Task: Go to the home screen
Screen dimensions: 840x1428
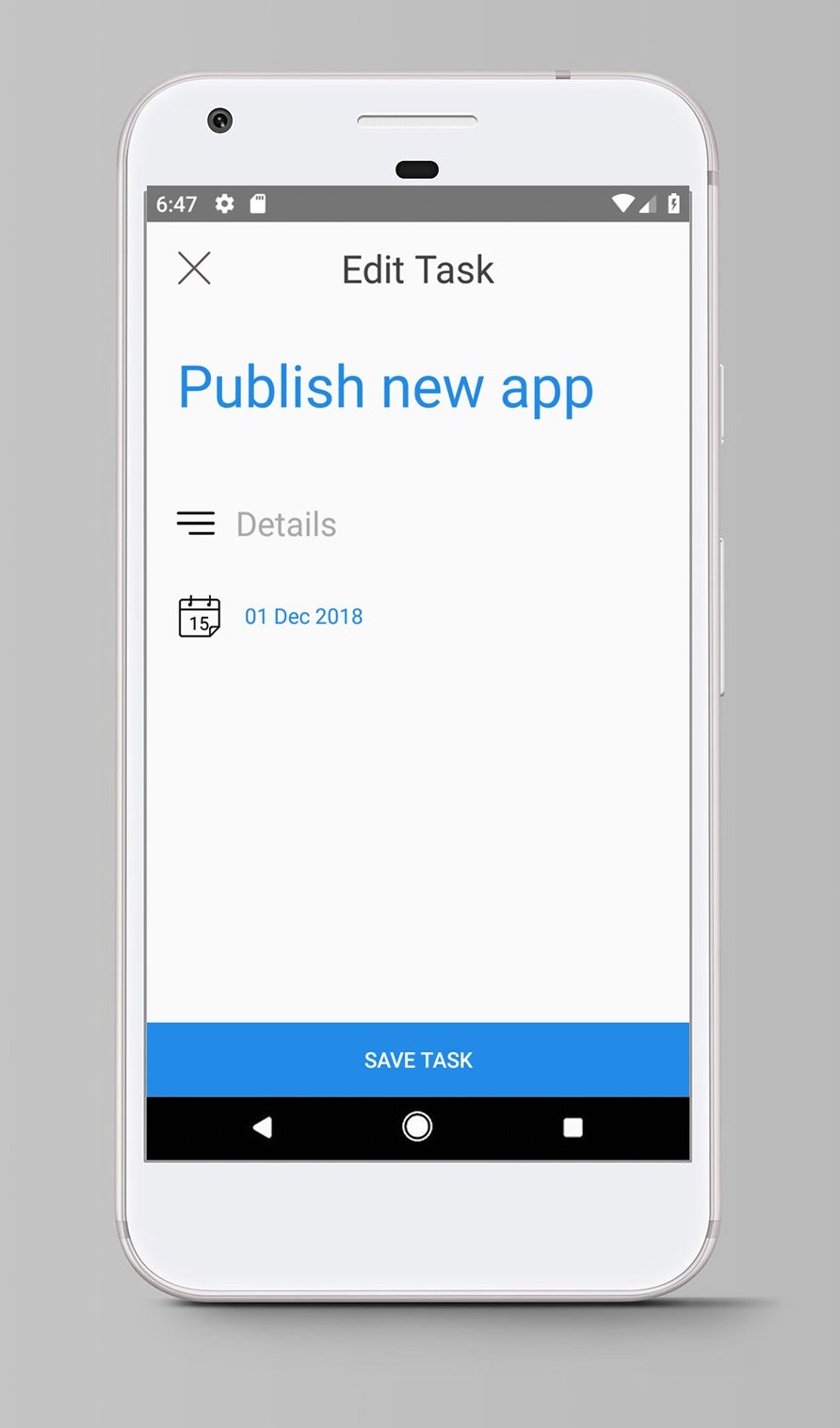Action: point(417,1127)
